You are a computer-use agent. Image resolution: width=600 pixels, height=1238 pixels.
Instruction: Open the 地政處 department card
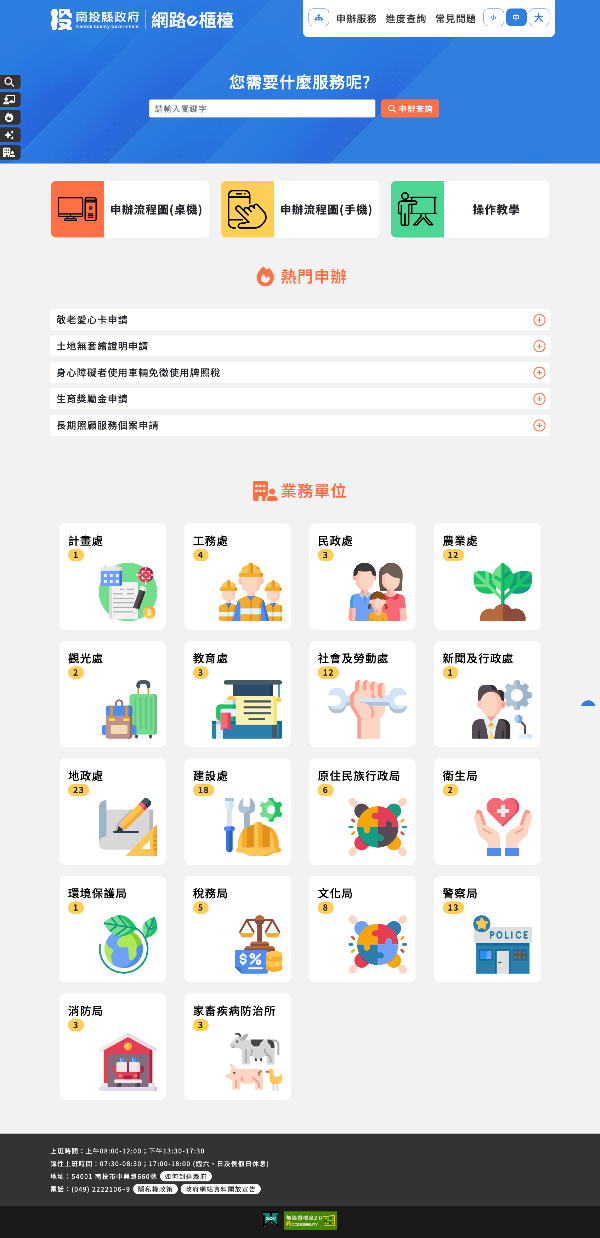tap(112, 811)
